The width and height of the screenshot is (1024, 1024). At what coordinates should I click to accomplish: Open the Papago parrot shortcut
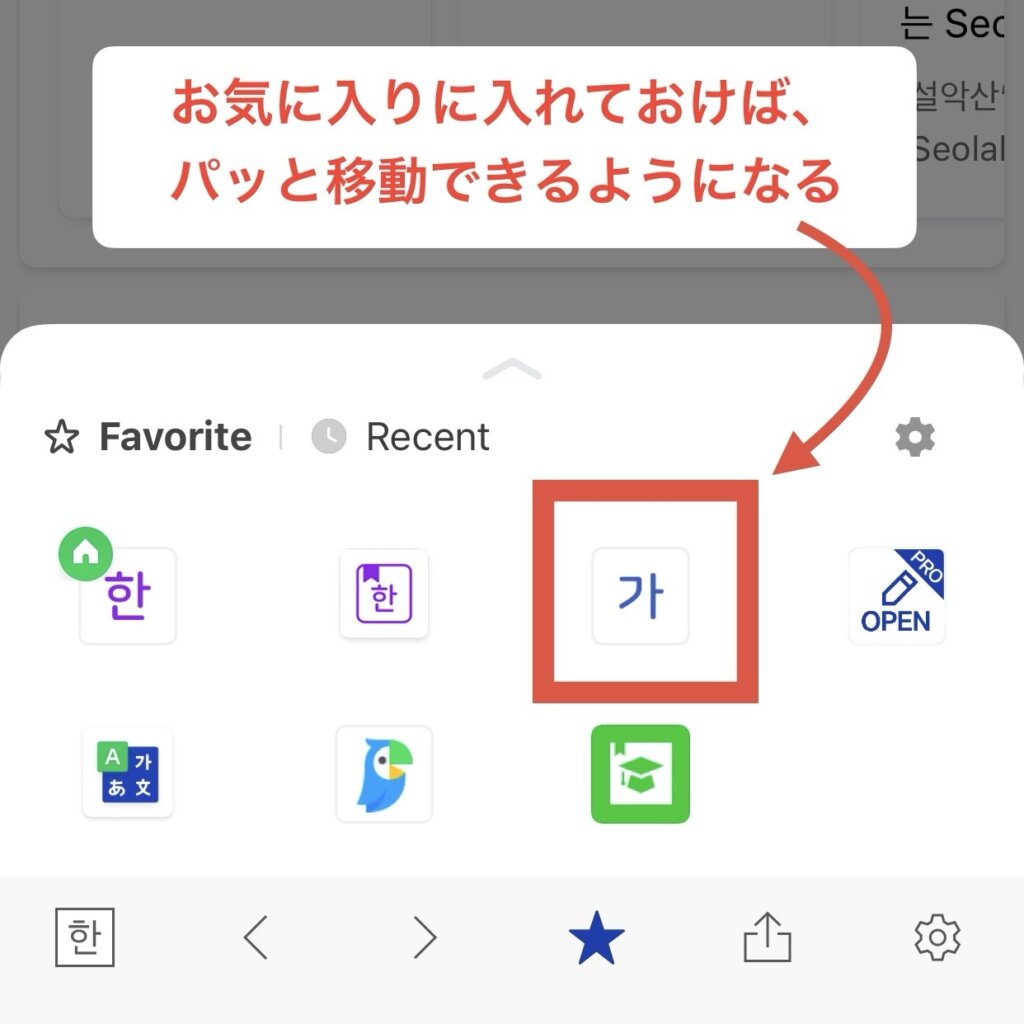tap(384, 773)
